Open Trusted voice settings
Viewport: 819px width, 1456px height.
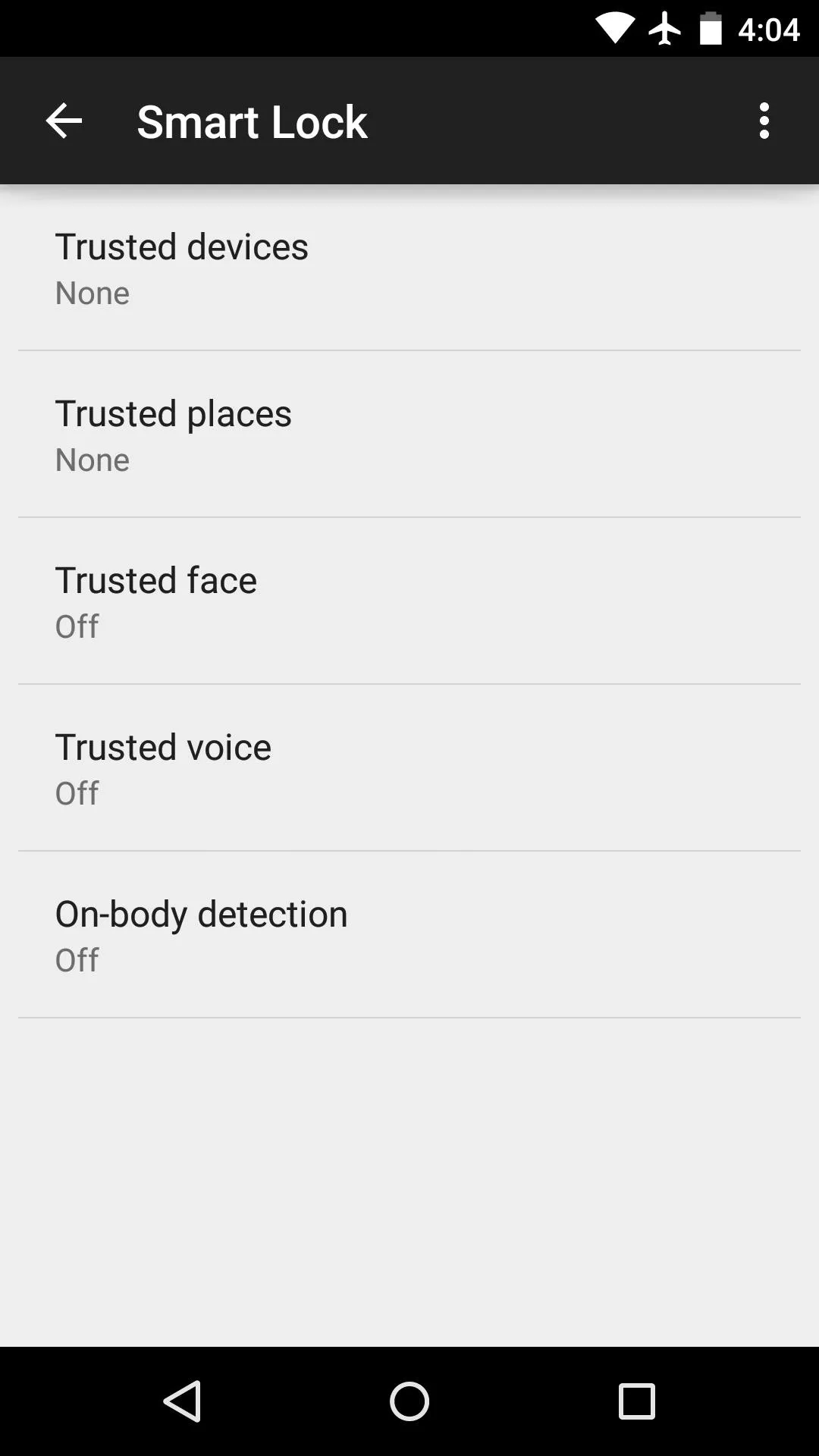[x=409, y=768]
